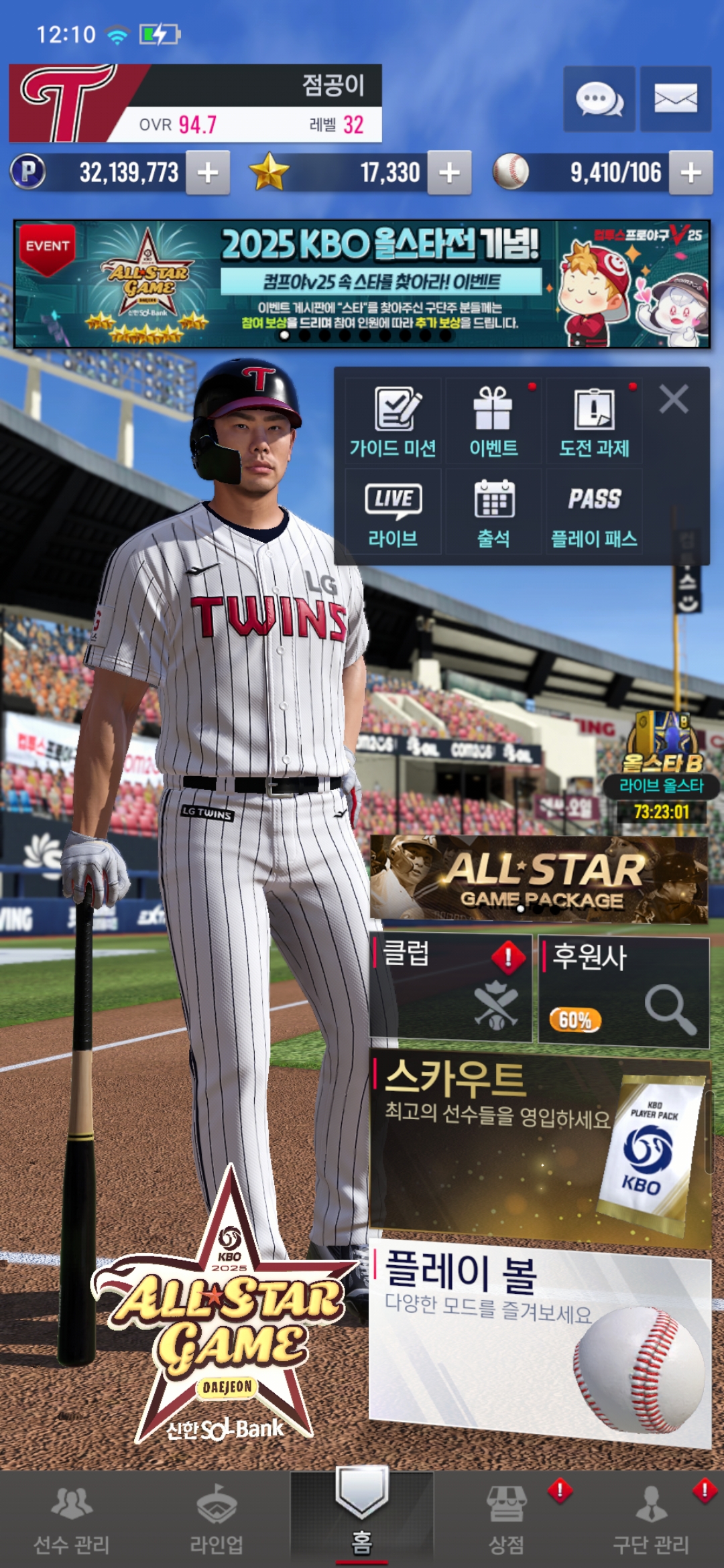Close the quick menu panel
This screenshot has height=1568, width=724.
coord(674,399)
